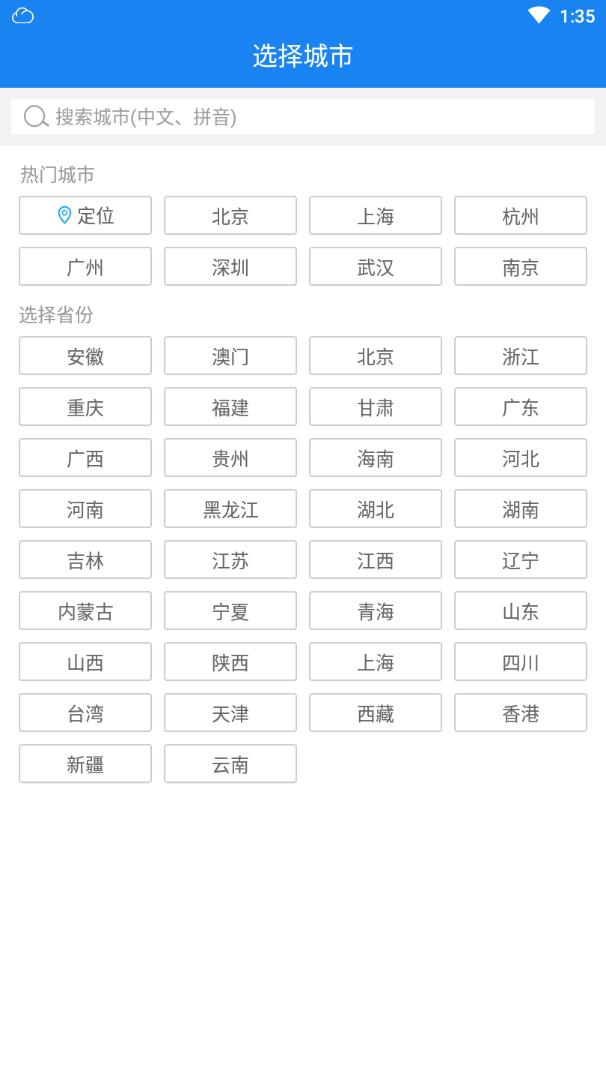Choose 新疆 region

(85, 764)
